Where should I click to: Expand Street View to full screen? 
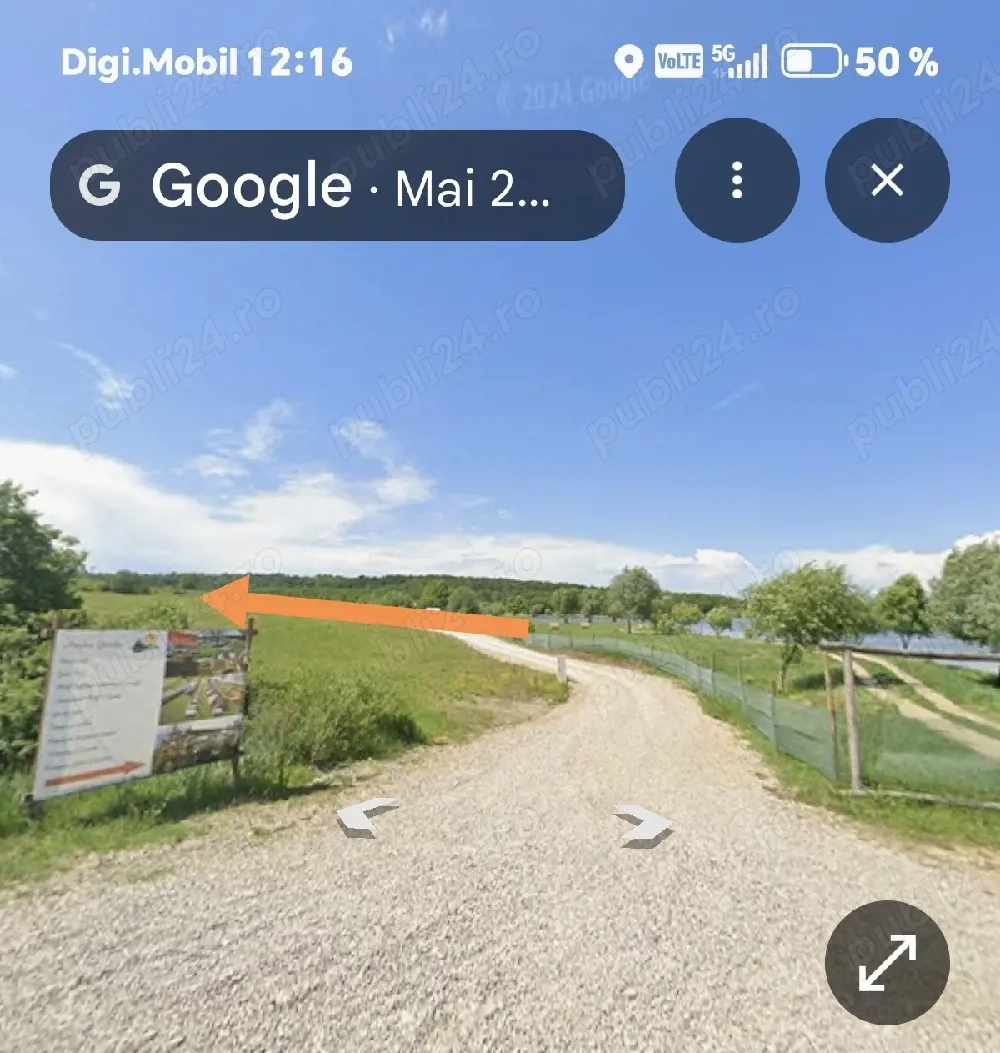pyautogui.click(x=887, y=962)
